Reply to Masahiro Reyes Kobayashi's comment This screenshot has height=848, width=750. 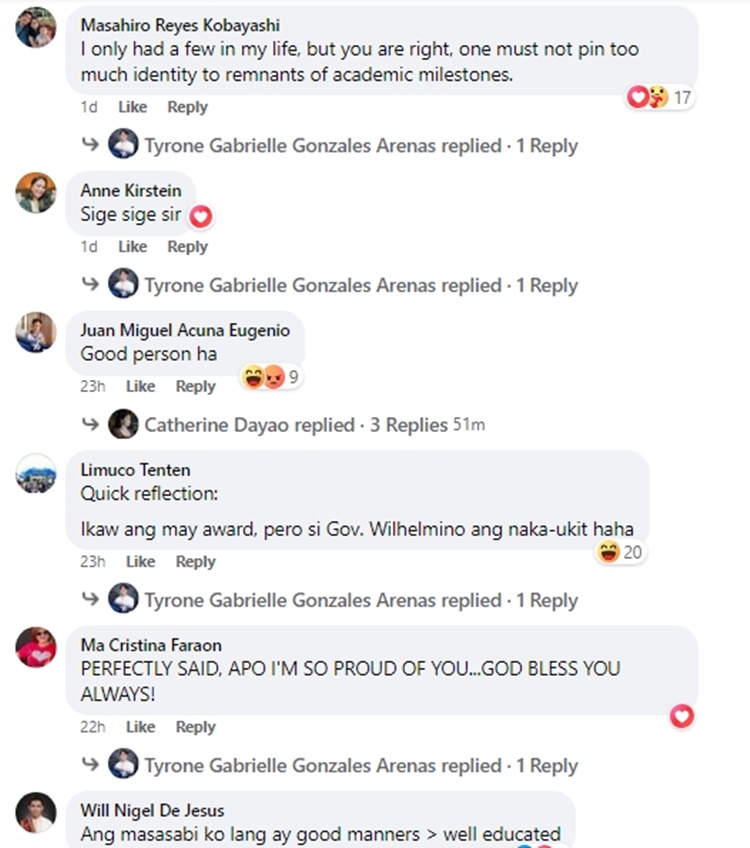pyautogui.click(x=187, y=107)
